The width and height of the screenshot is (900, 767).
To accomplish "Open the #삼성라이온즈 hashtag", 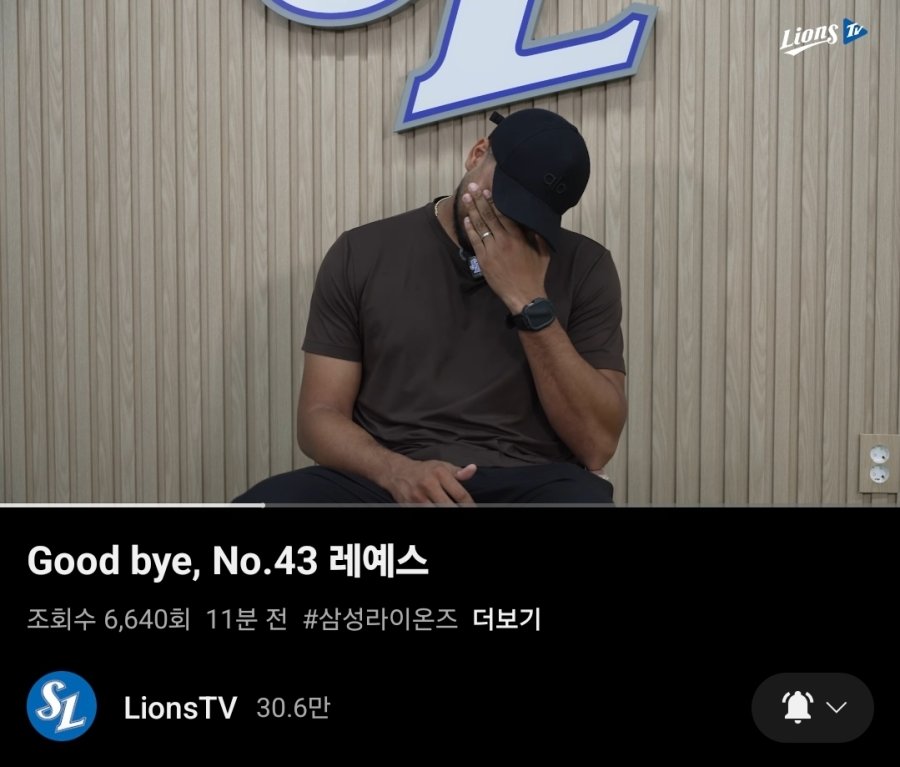I will click(x=380, y=619).
